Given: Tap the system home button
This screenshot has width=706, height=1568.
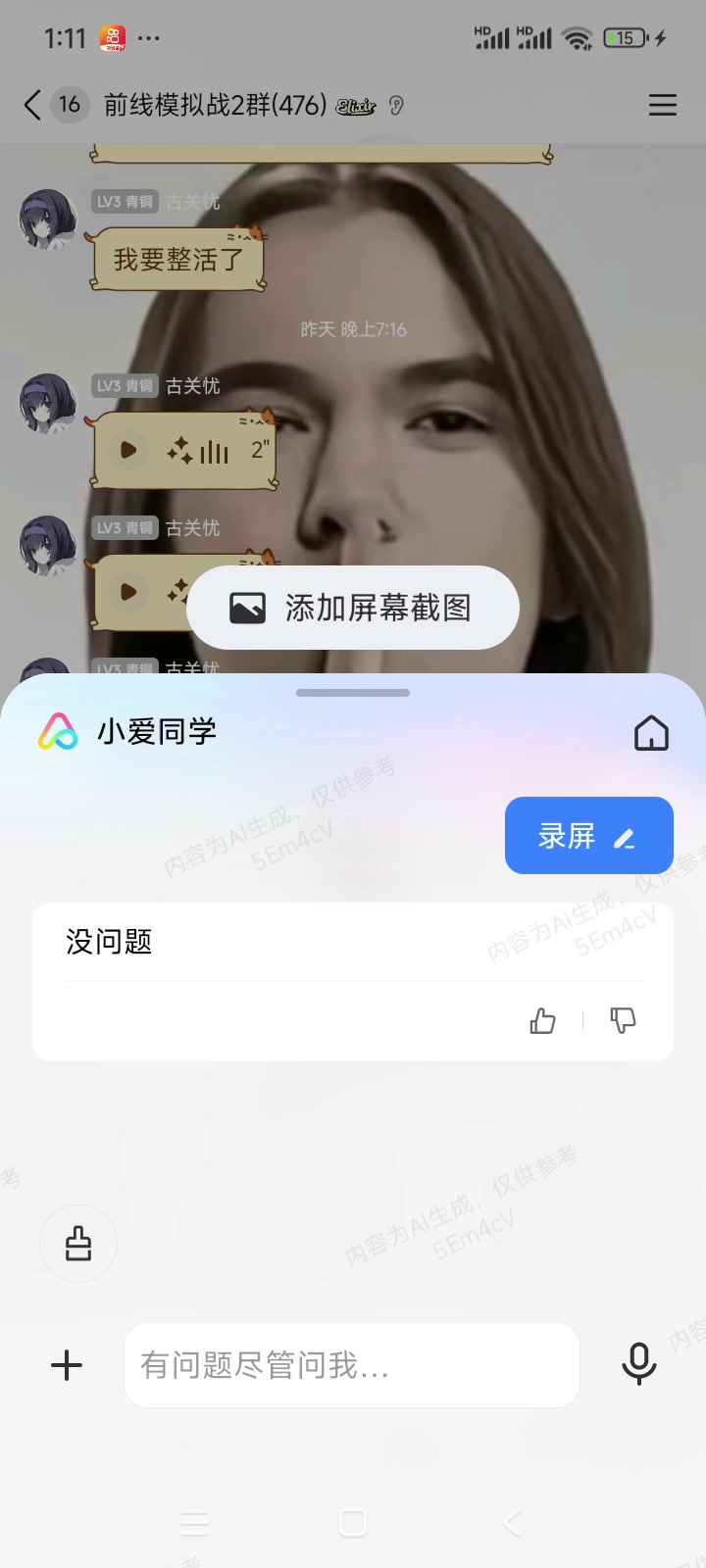Looking at the screenshot, I should click(352, 1523).
